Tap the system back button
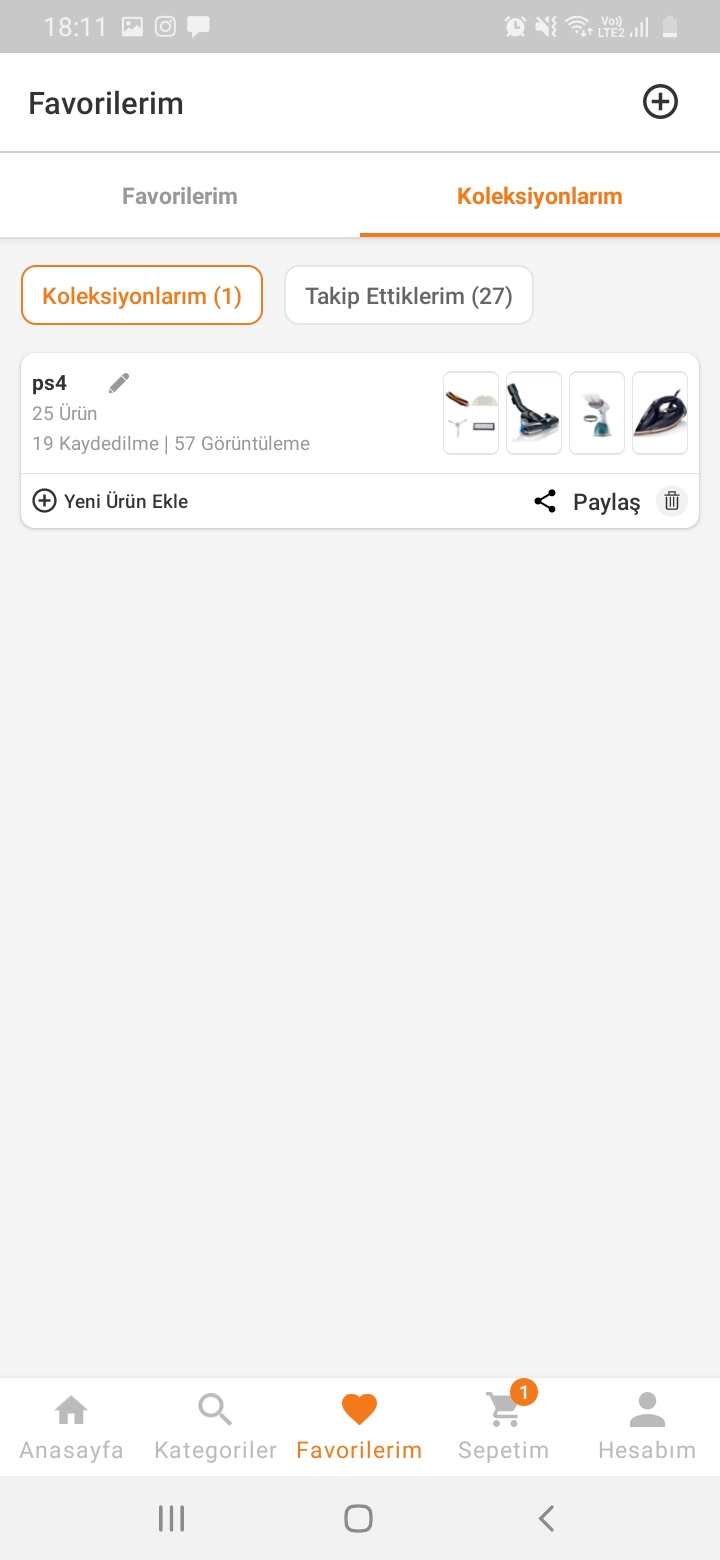 [546, 1518]
